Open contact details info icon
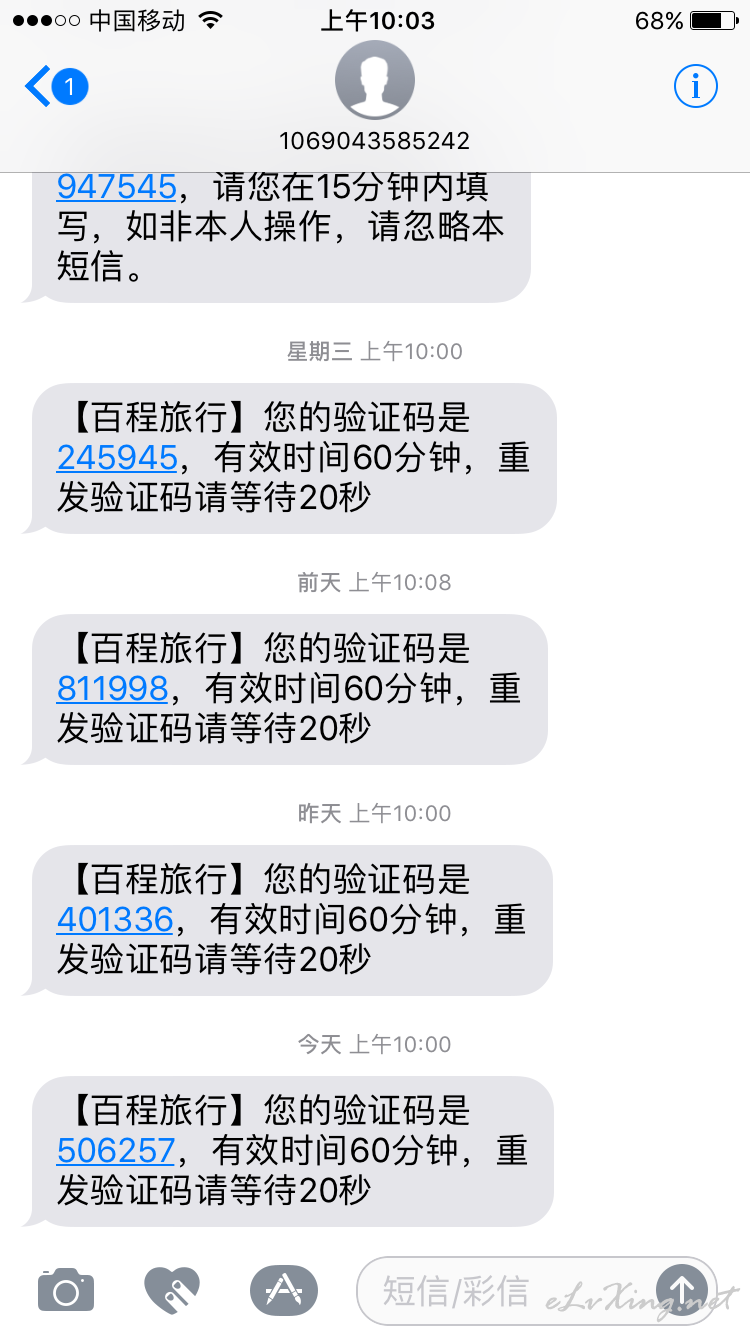Image resolution: width=750 pixels, height=1334 pixels. [x=696, y=88]
